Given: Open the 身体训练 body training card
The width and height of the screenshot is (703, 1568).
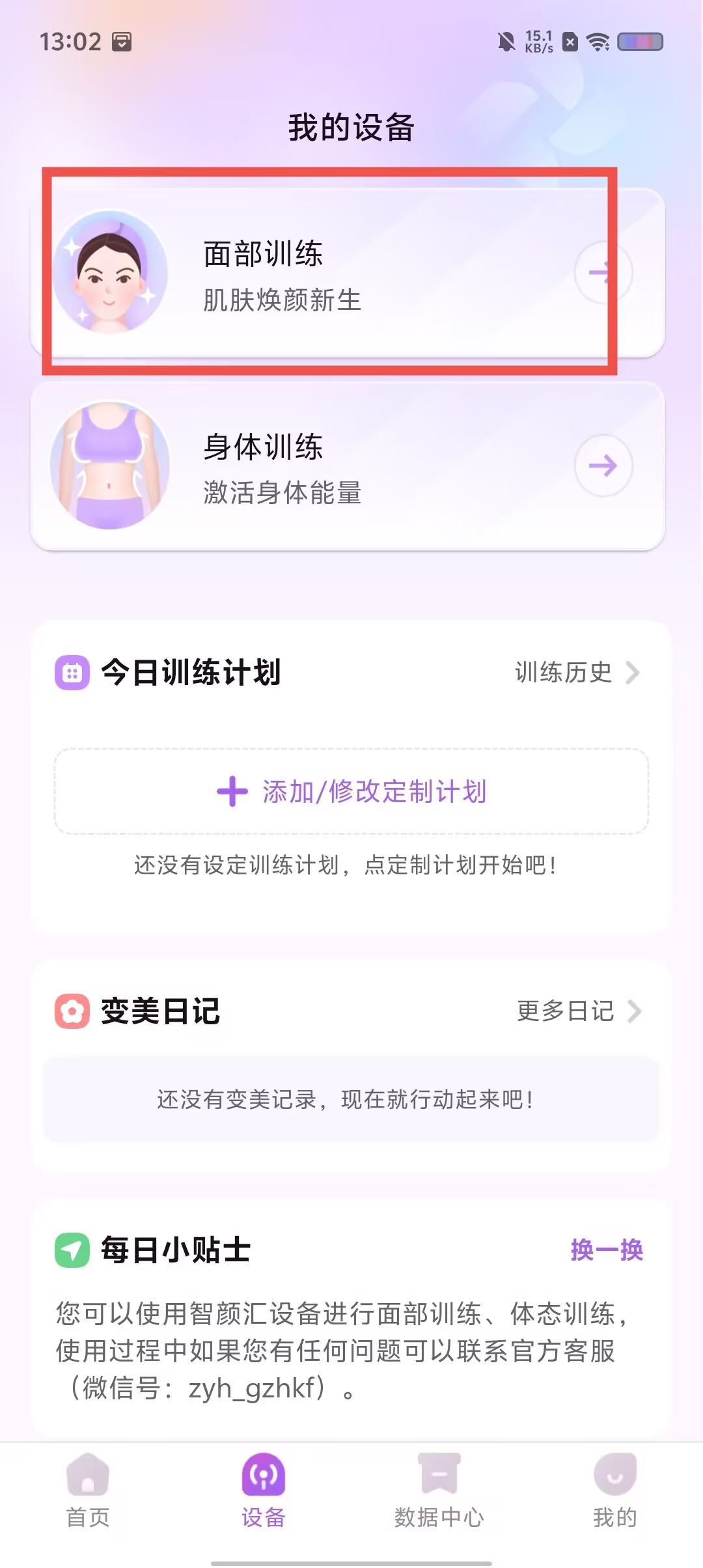Looking at the screenshot, I should tap(348, 466).
